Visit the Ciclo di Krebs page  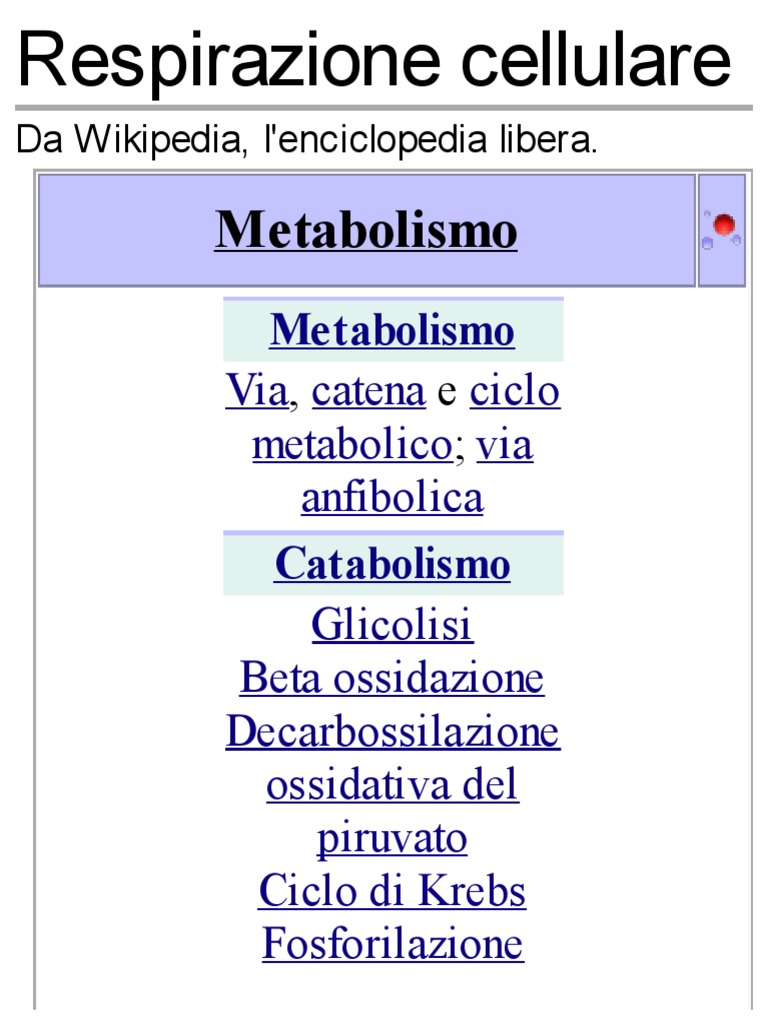tap(392, 890)
